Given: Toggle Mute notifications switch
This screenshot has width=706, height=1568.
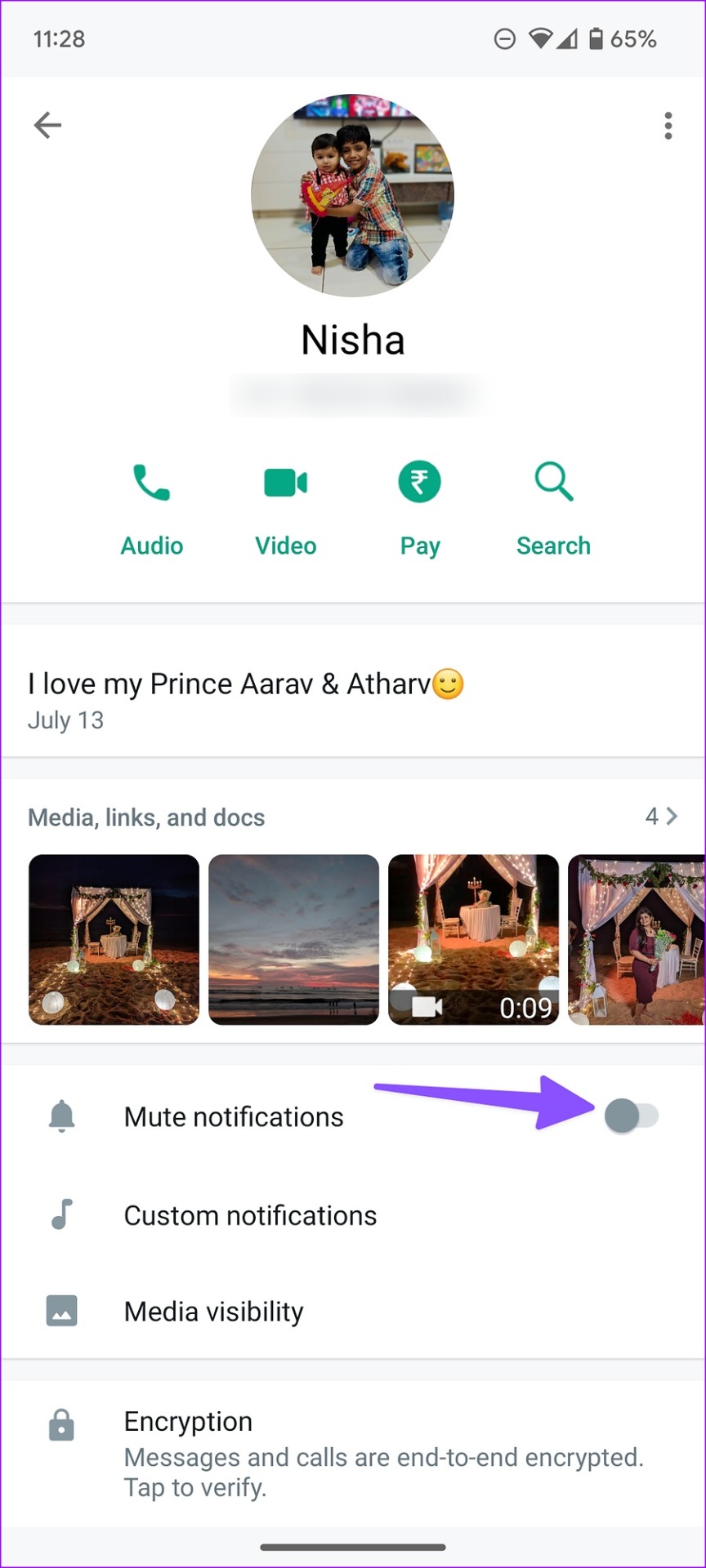Looking at the screenshot, I should 631,1116.
